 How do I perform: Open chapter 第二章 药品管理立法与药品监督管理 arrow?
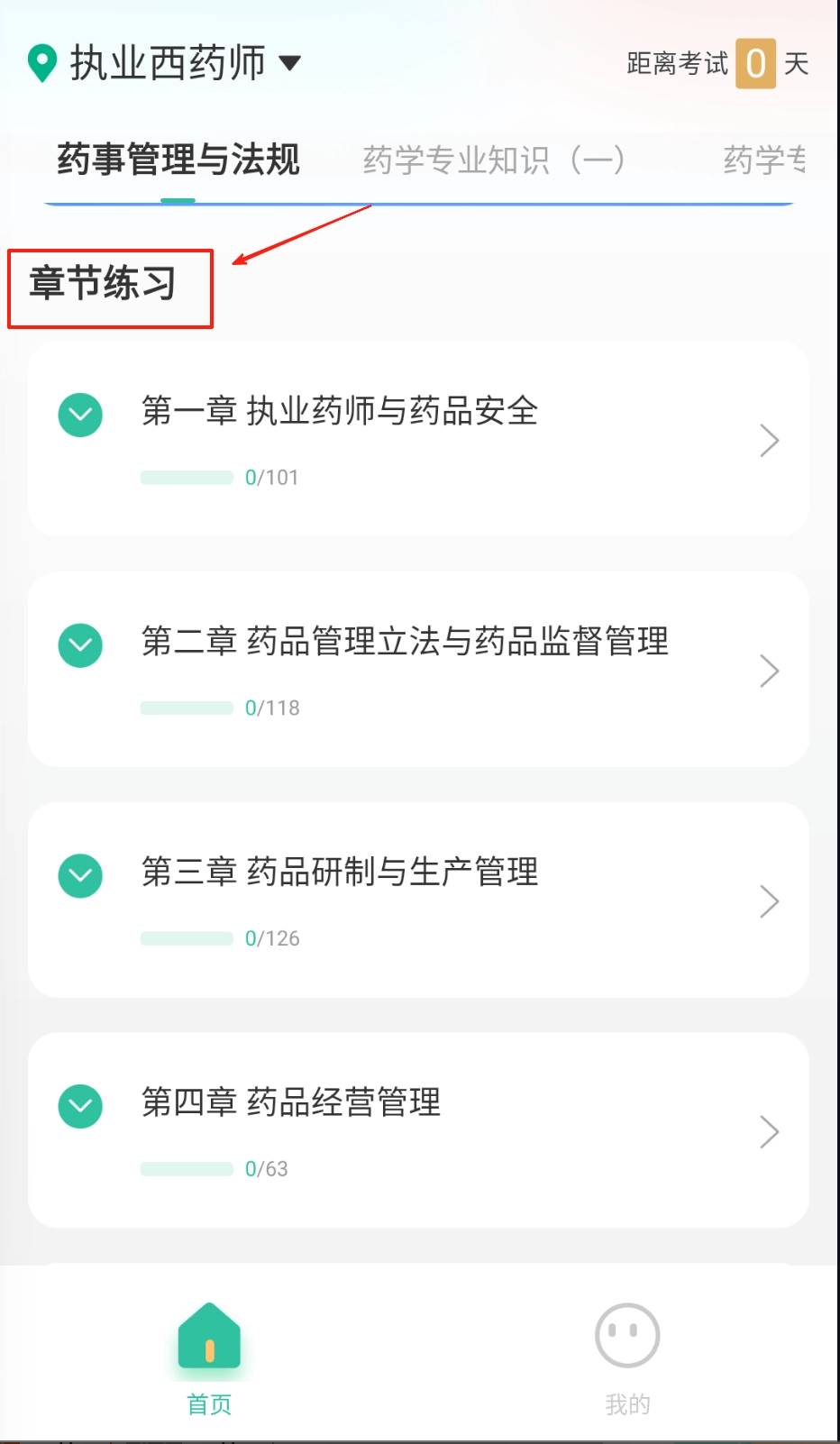click(x=769, y=671)
